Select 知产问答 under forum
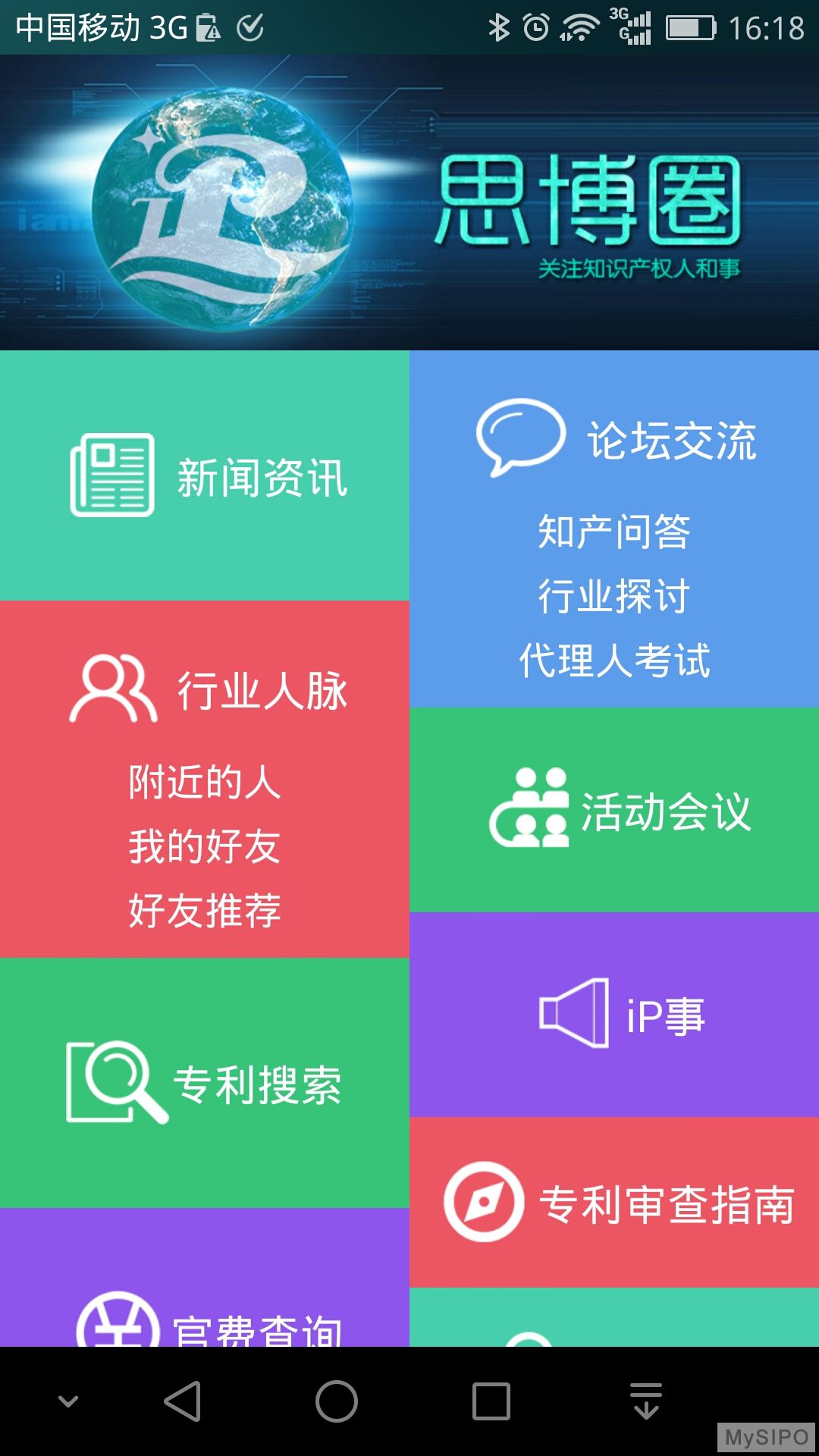Image resolution: width=819 pixels, height=1456 pixels. click(614, 531)
